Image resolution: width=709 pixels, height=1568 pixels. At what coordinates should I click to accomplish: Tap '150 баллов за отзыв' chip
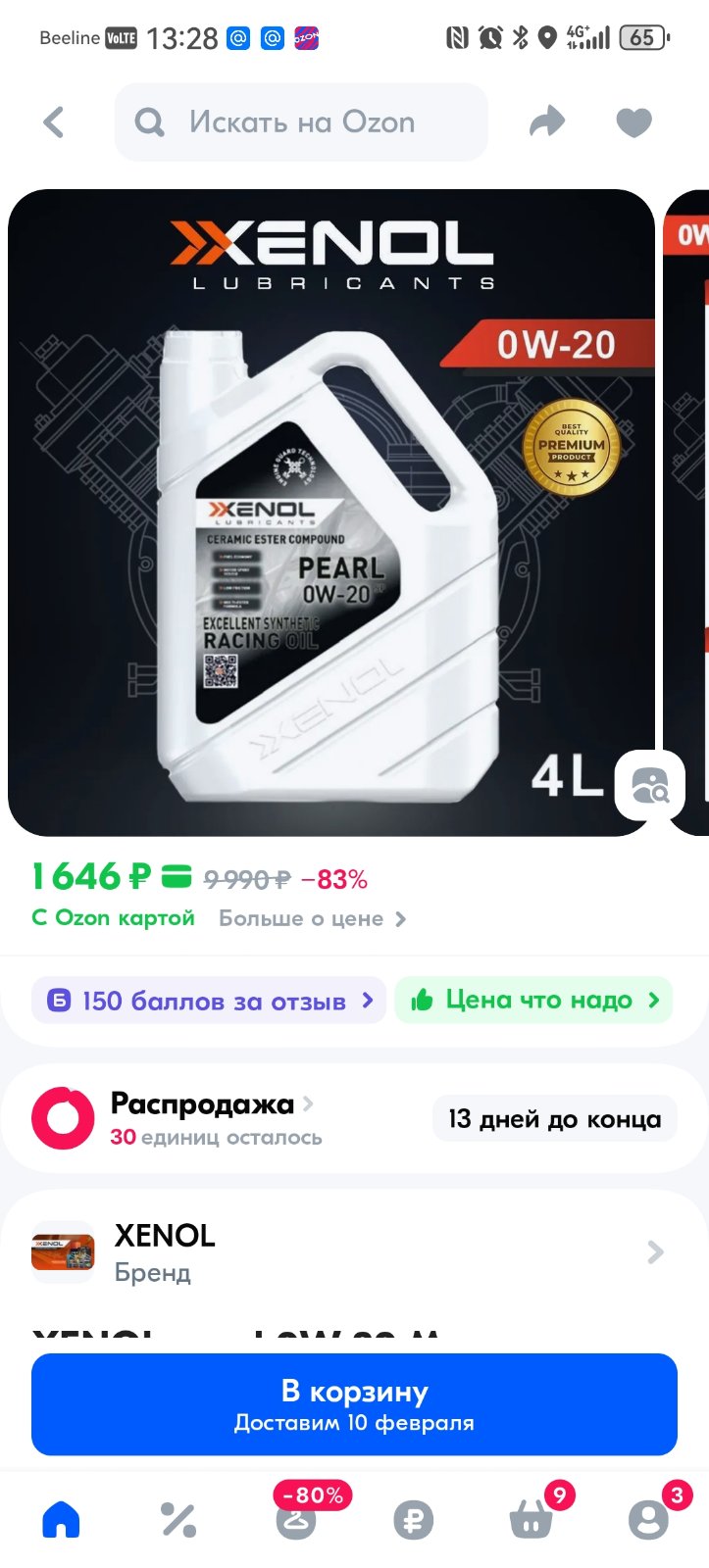[209, 1001]
